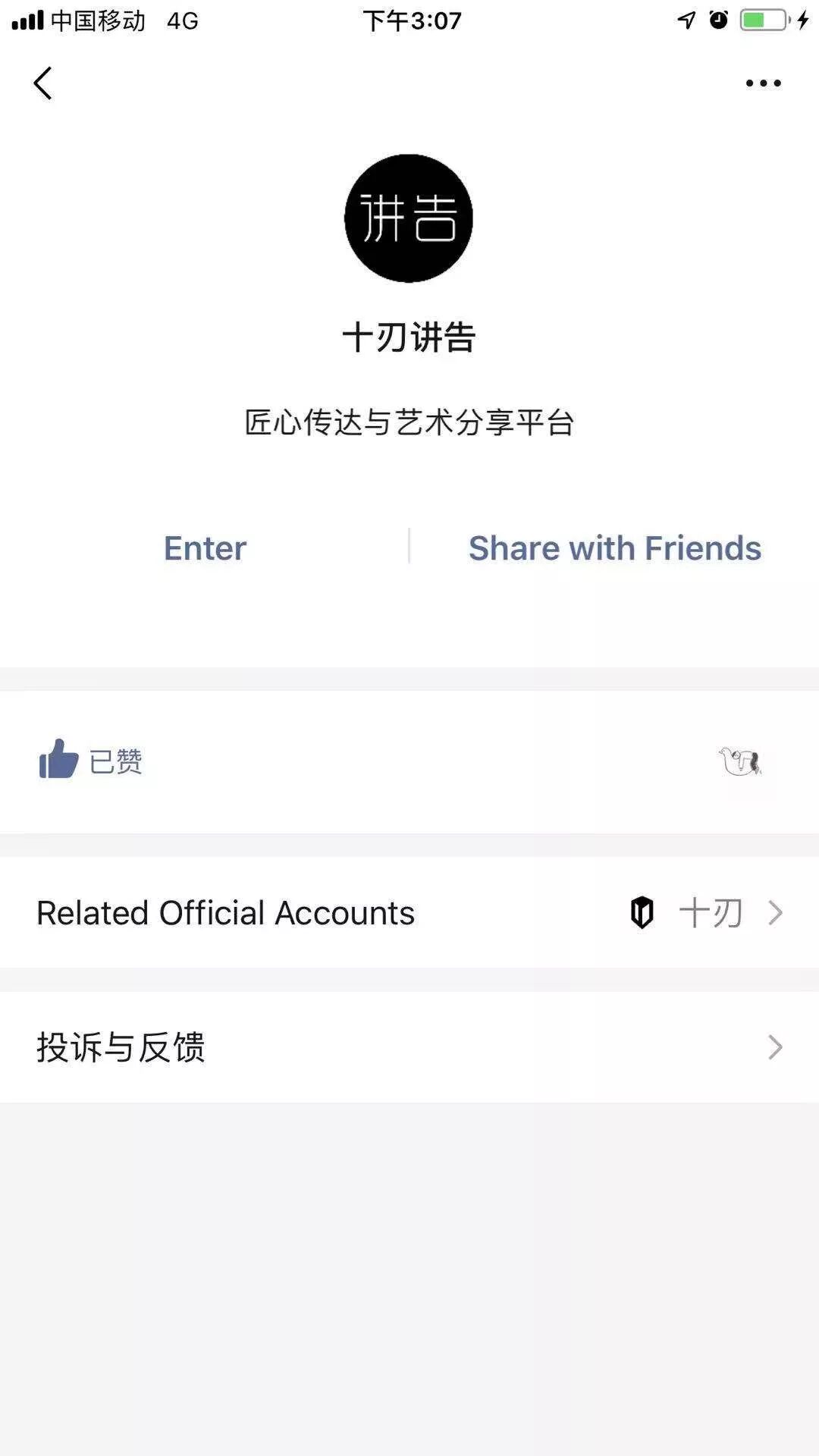
Task: Tap Share with Friends
Action: point(614,548)
